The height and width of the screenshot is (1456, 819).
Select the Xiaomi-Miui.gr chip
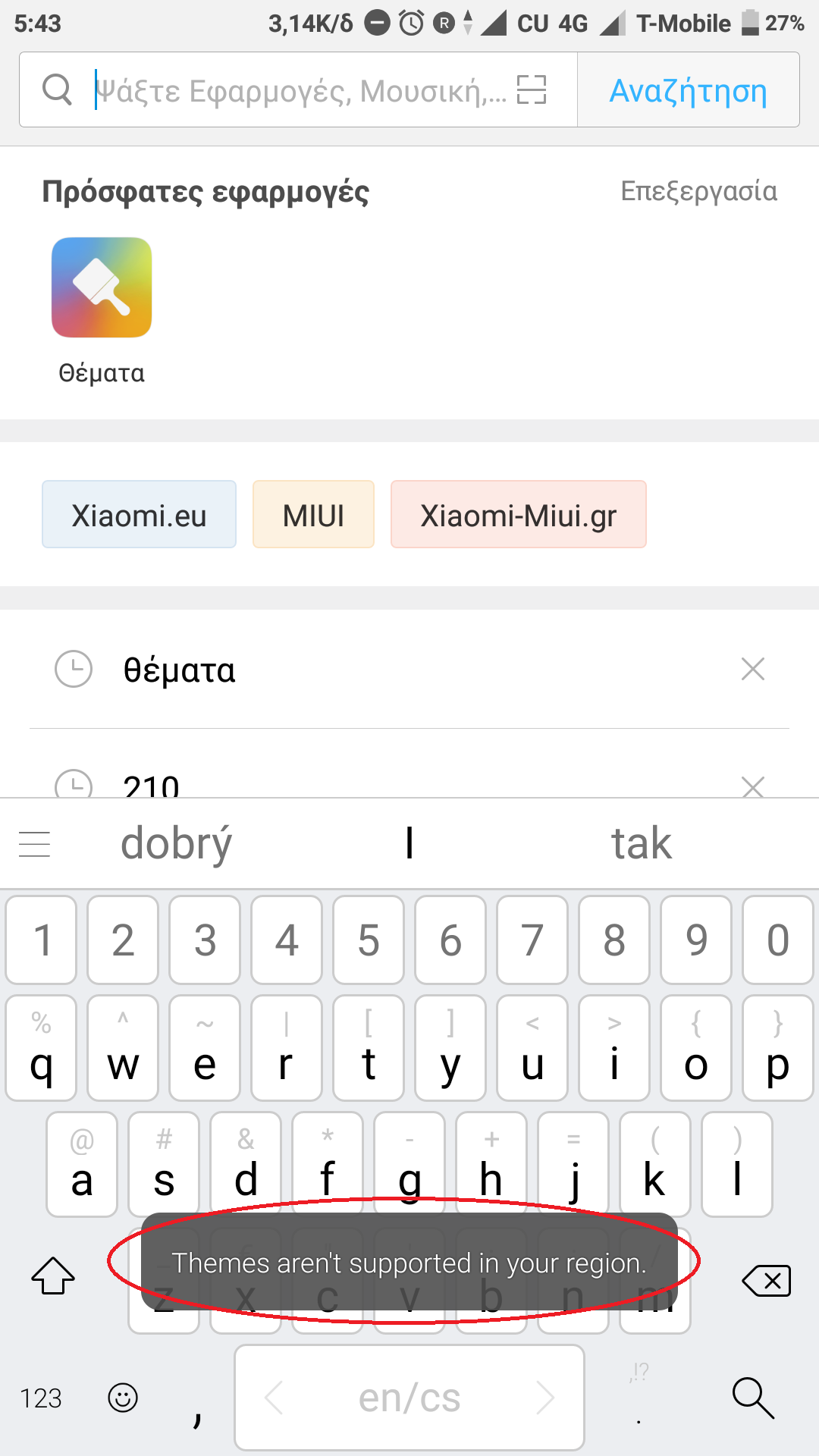point(518,515)
